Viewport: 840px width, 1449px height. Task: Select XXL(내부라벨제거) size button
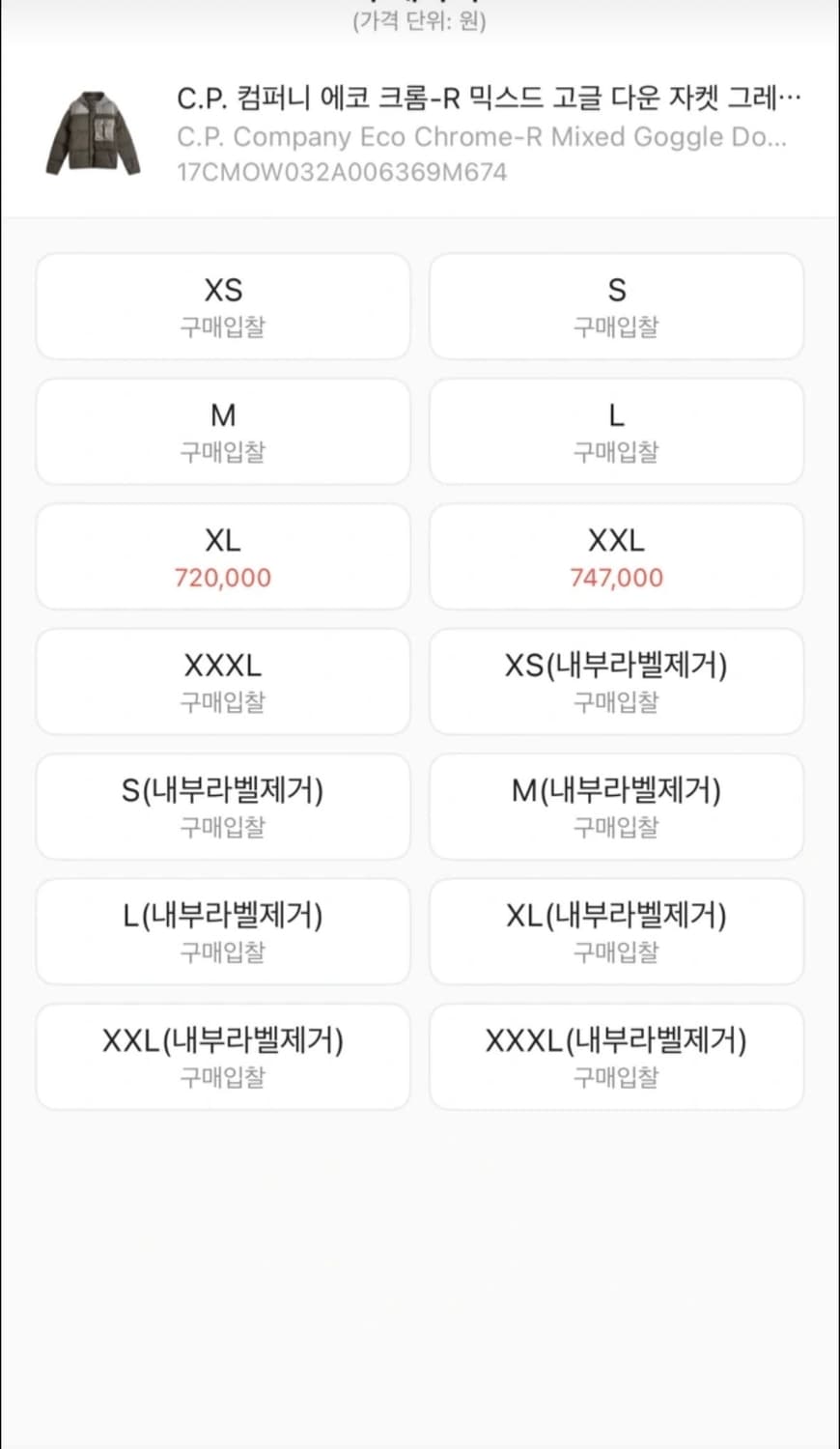click(x=223, y=1056)
